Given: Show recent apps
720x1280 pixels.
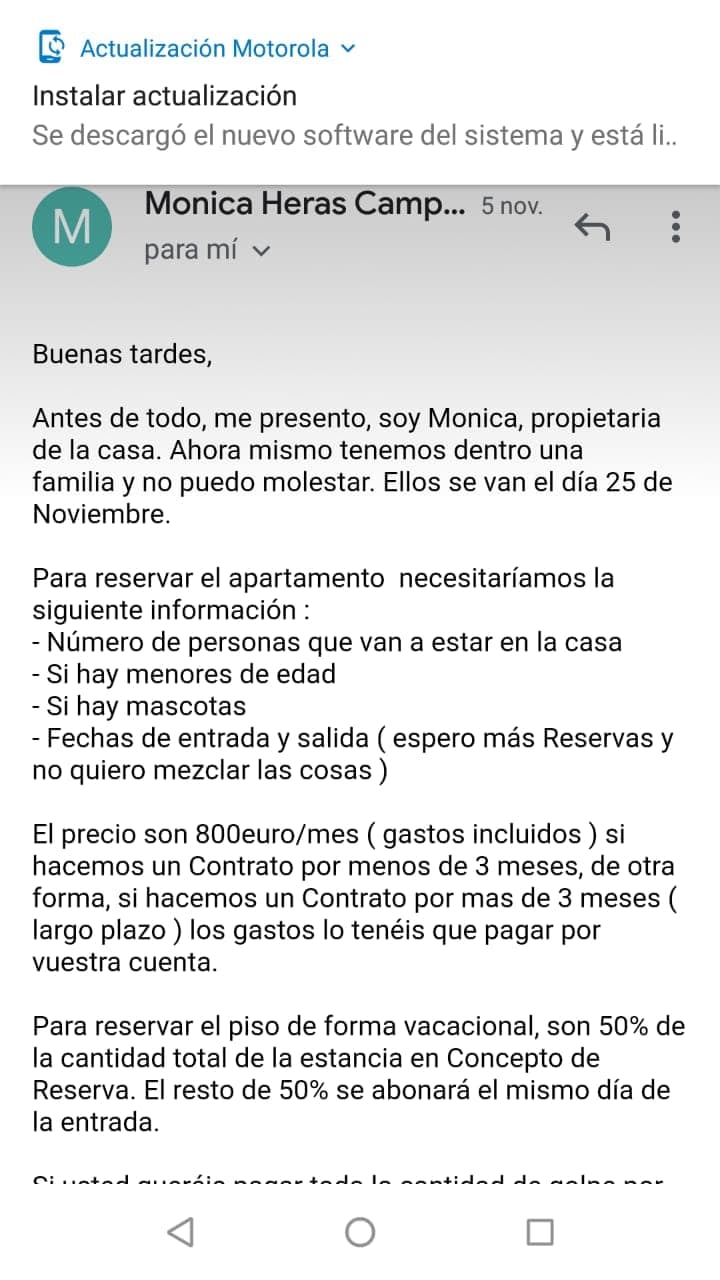Looking at the screenshot, I should tap(540, 1232).
